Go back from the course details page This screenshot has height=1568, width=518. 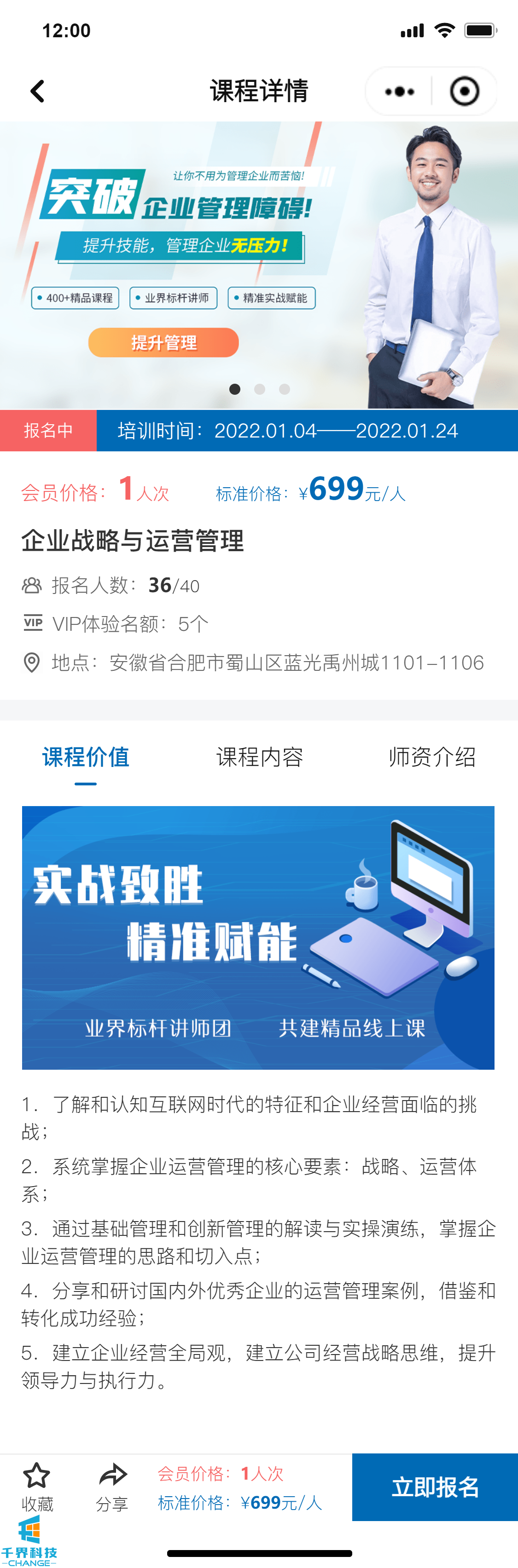(38, 91)
